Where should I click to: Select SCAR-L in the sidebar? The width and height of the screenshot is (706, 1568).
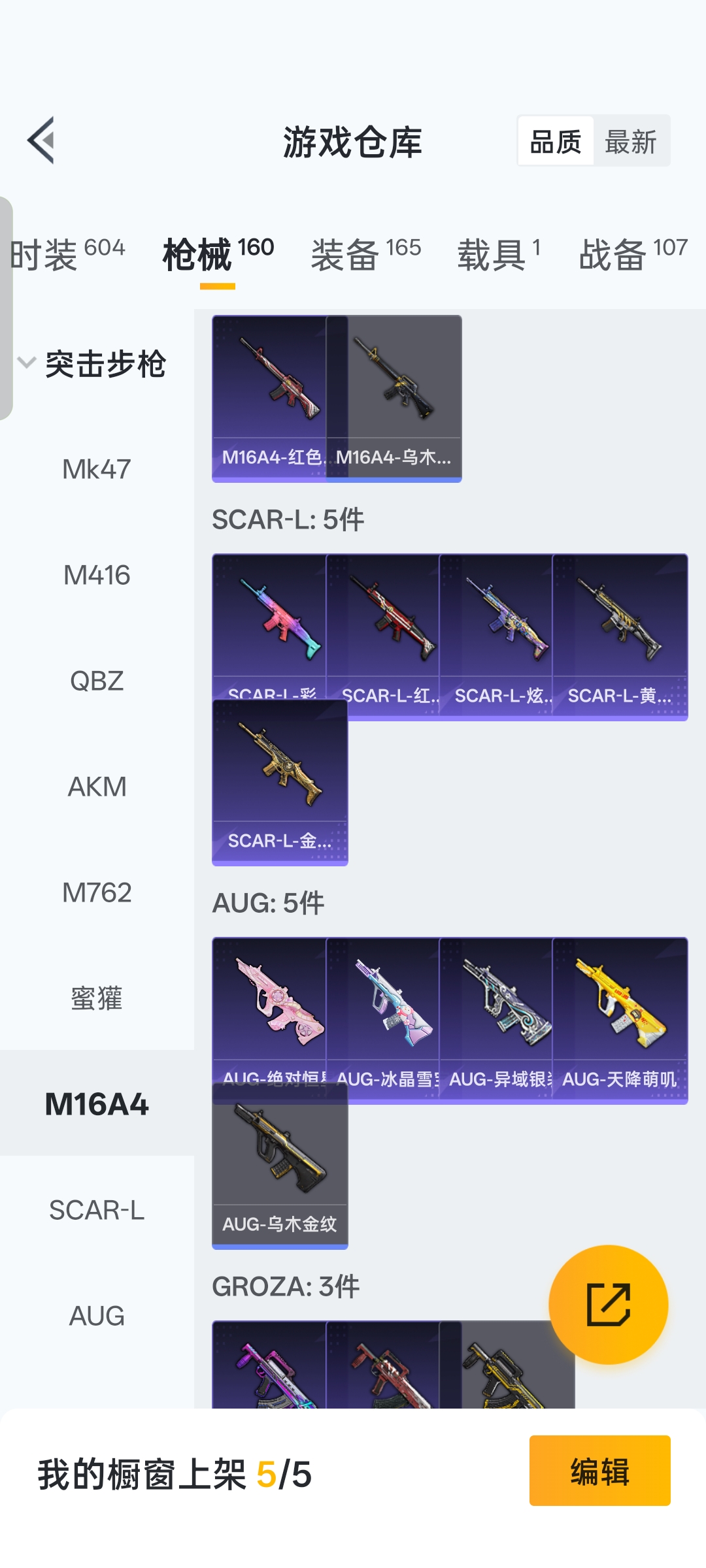[x=97, y=1210]
